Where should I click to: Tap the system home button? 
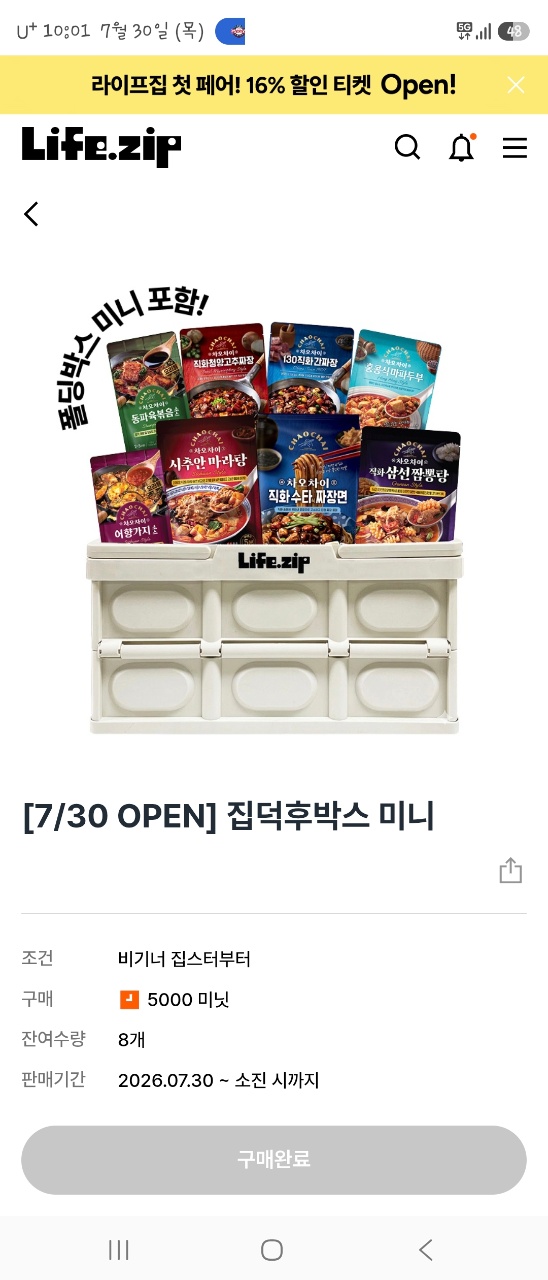[271, 1249]
